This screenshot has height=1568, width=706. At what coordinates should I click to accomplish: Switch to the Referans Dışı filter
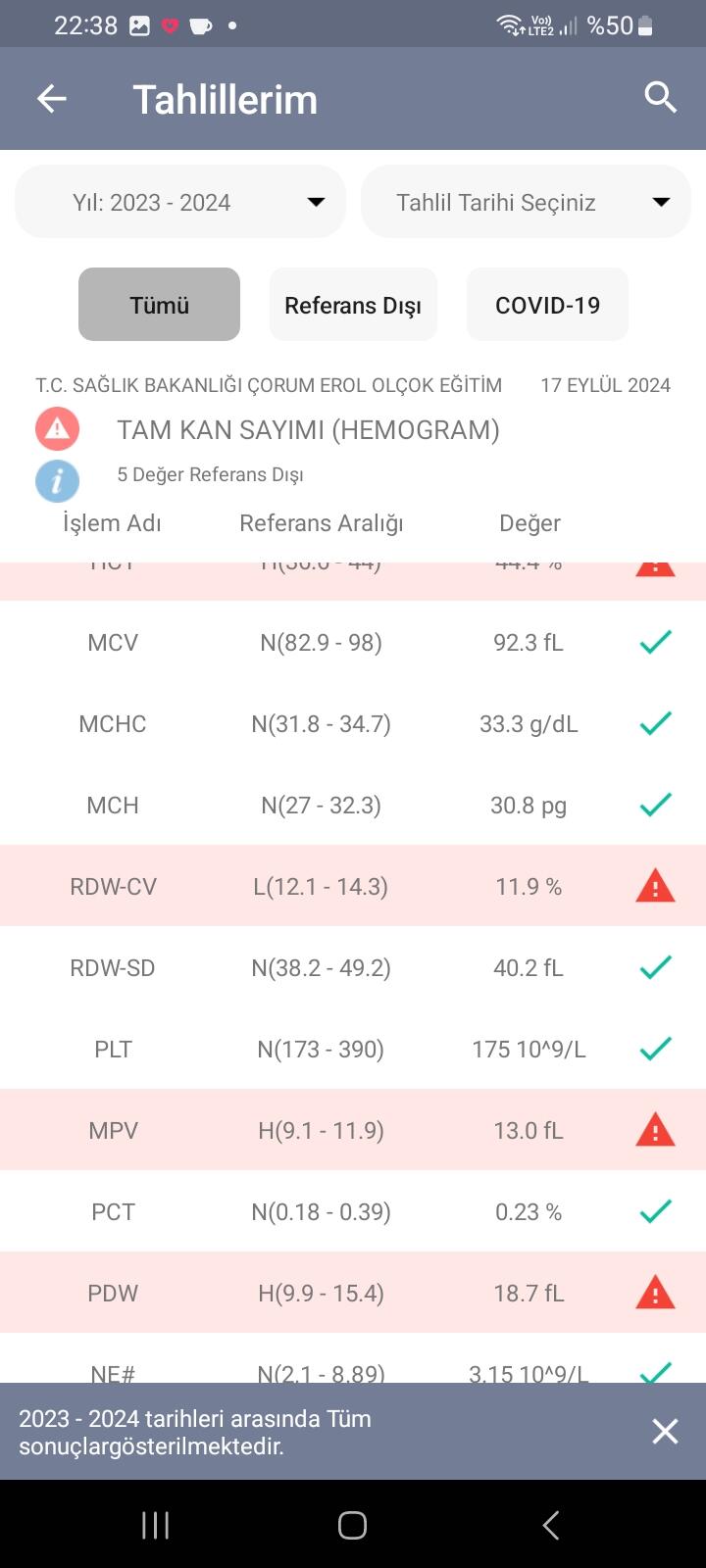coord(353,305)
